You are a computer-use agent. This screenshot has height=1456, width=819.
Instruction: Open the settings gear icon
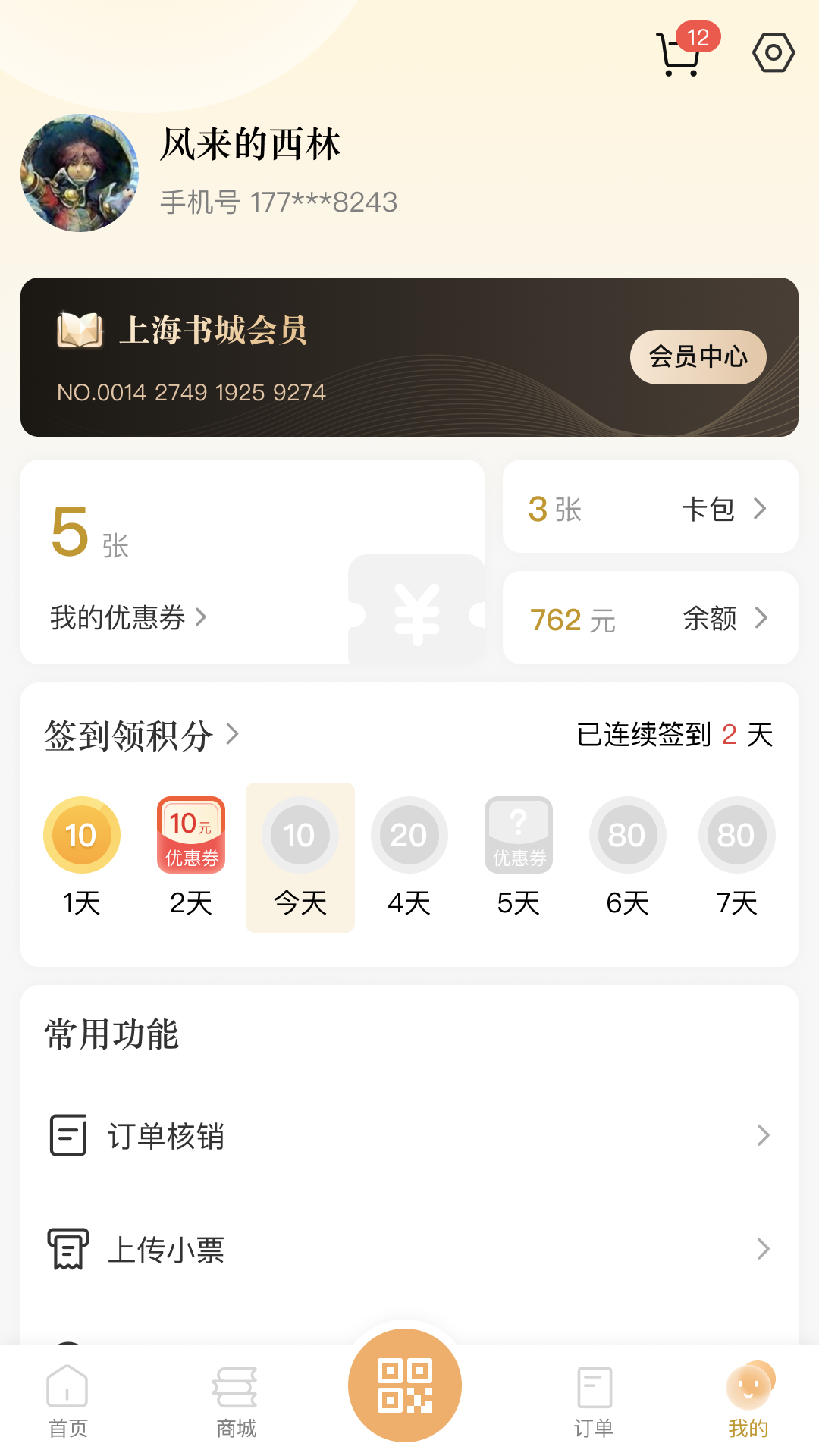773,52
